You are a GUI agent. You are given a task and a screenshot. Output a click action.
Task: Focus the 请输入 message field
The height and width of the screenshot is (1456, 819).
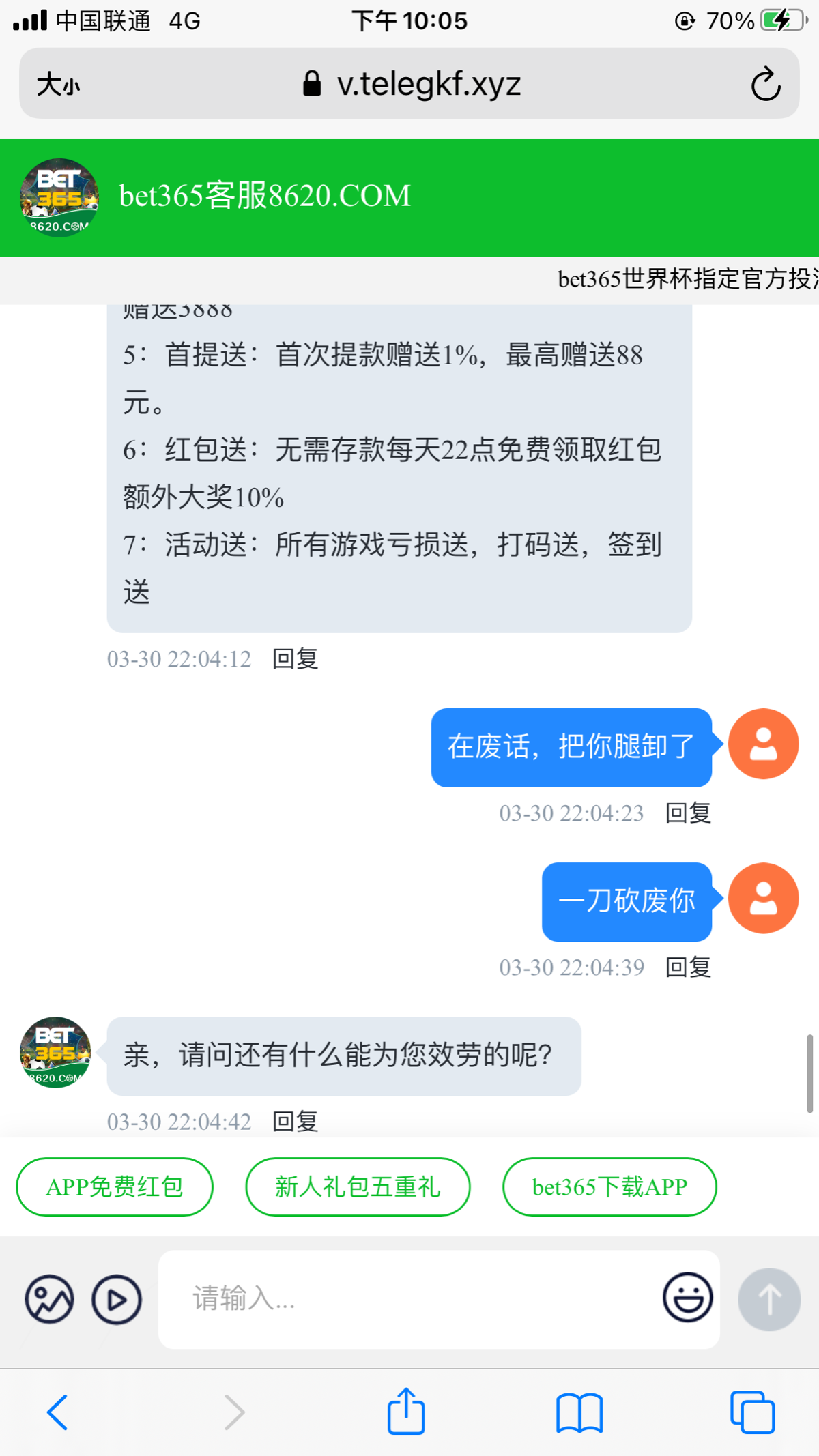pos(409,1298)
